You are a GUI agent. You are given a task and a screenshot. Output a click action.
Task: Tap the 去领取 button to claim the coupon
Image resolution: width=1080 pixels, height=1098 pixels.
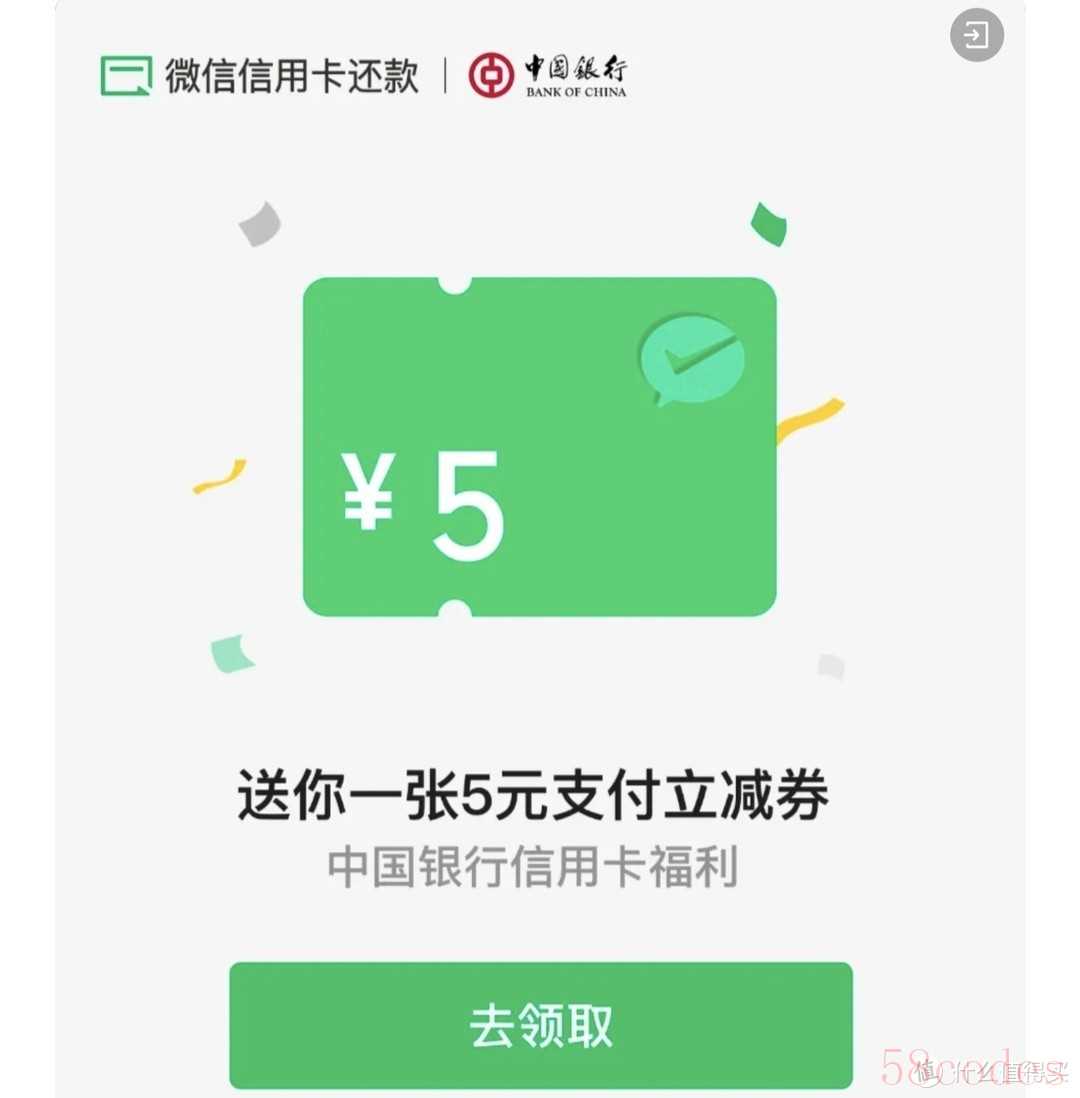point(540,1025)
